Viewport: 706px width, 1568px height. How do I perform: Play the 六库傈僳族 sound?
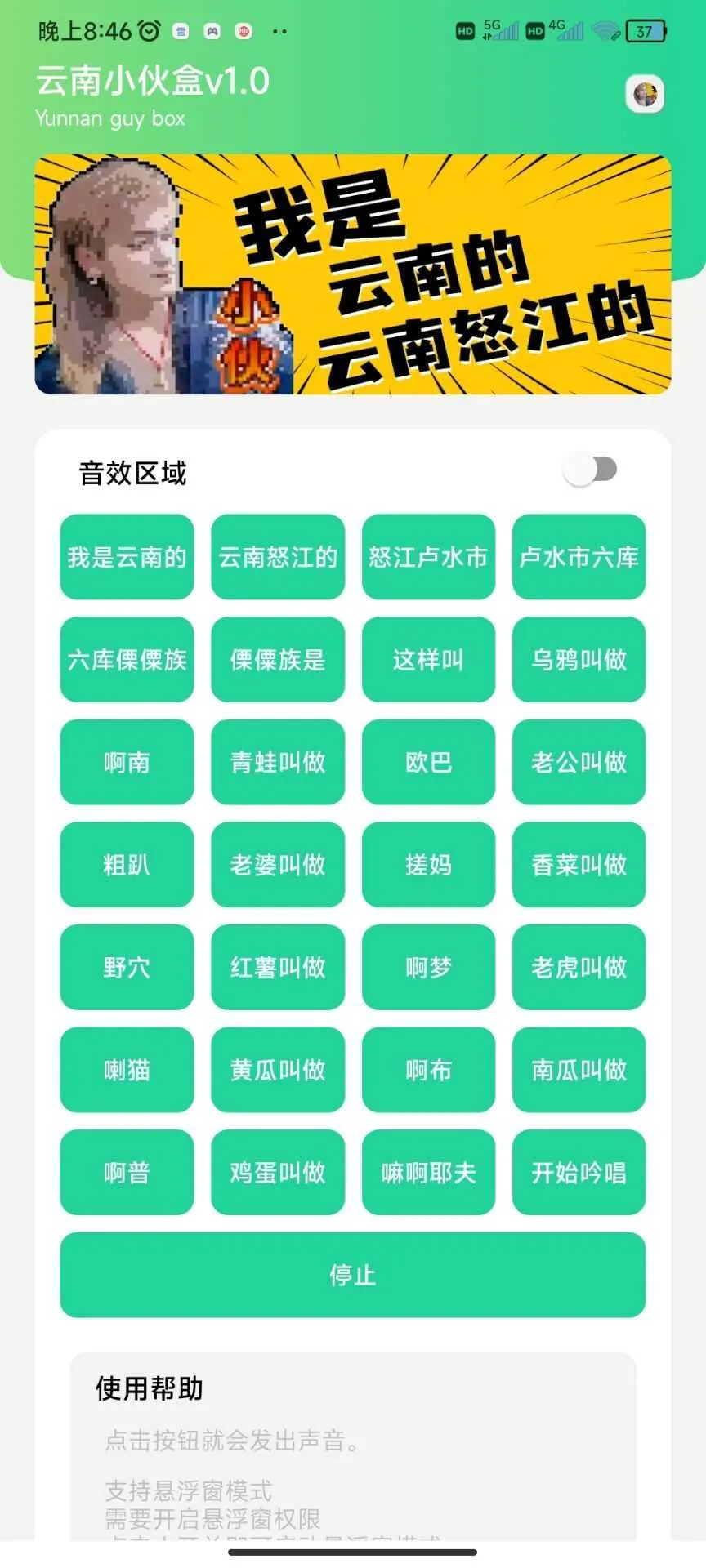click(127, 660)
